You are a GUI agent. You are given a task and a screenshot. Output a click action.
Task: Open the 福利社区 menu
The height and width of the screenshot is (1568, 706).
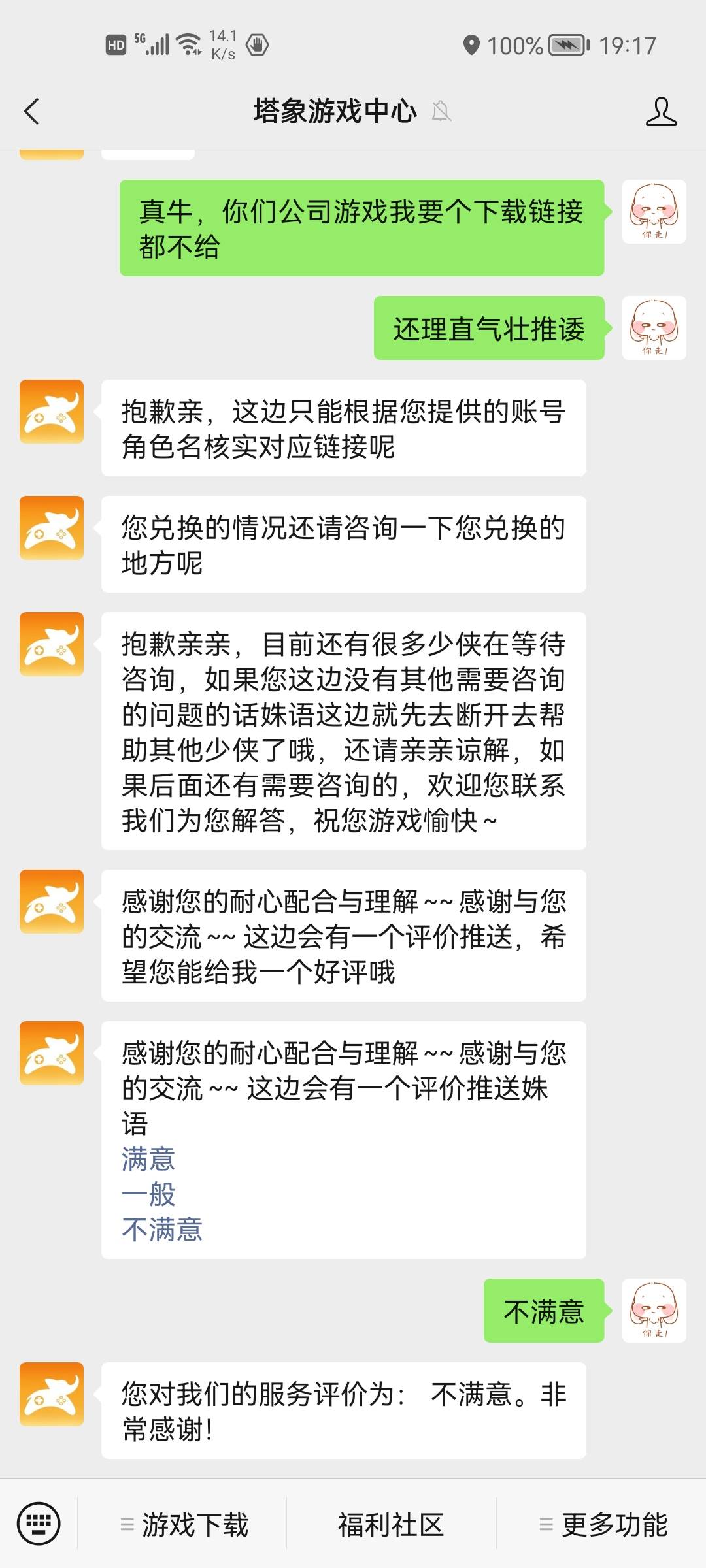391,1525
